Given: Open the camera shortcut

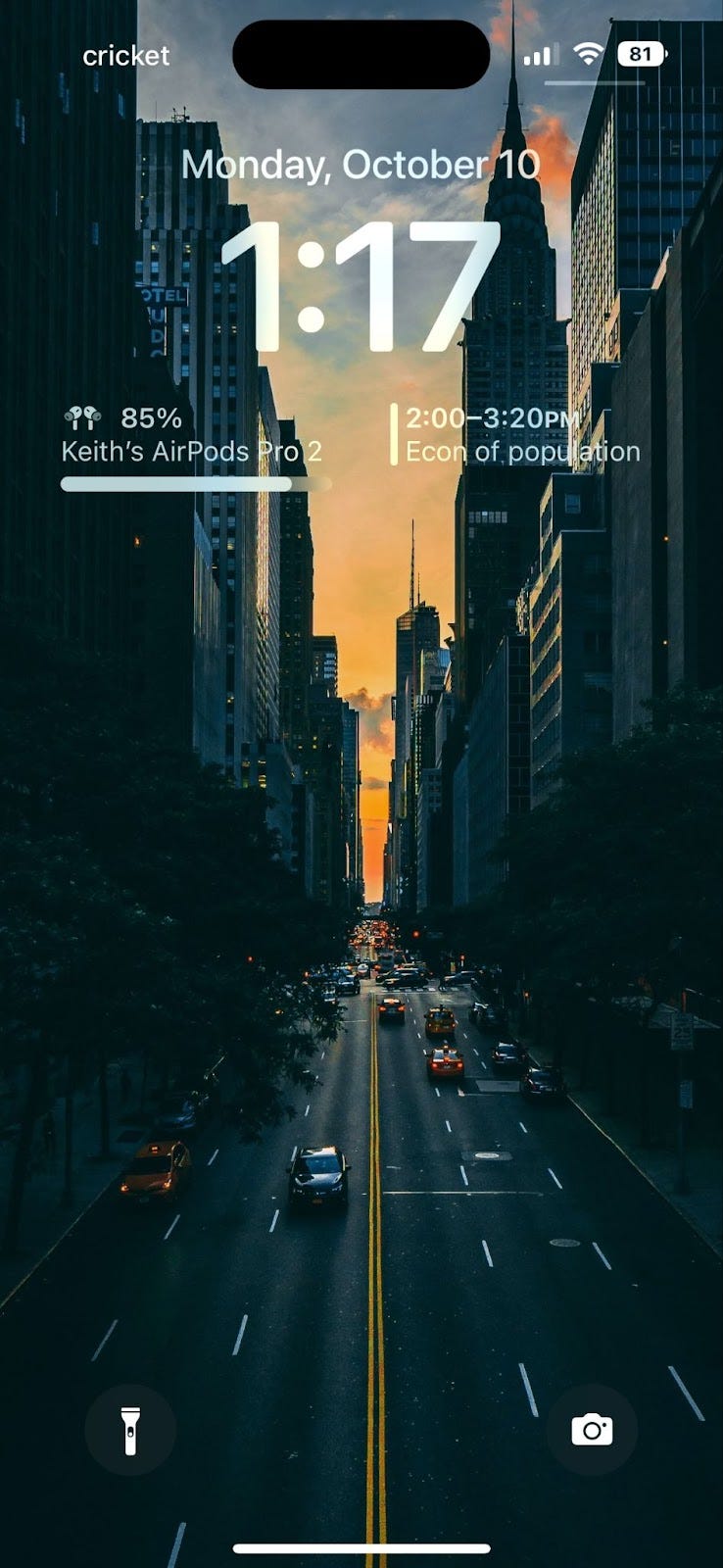Looking at the screenshot, I should (x=592, y=1430).
